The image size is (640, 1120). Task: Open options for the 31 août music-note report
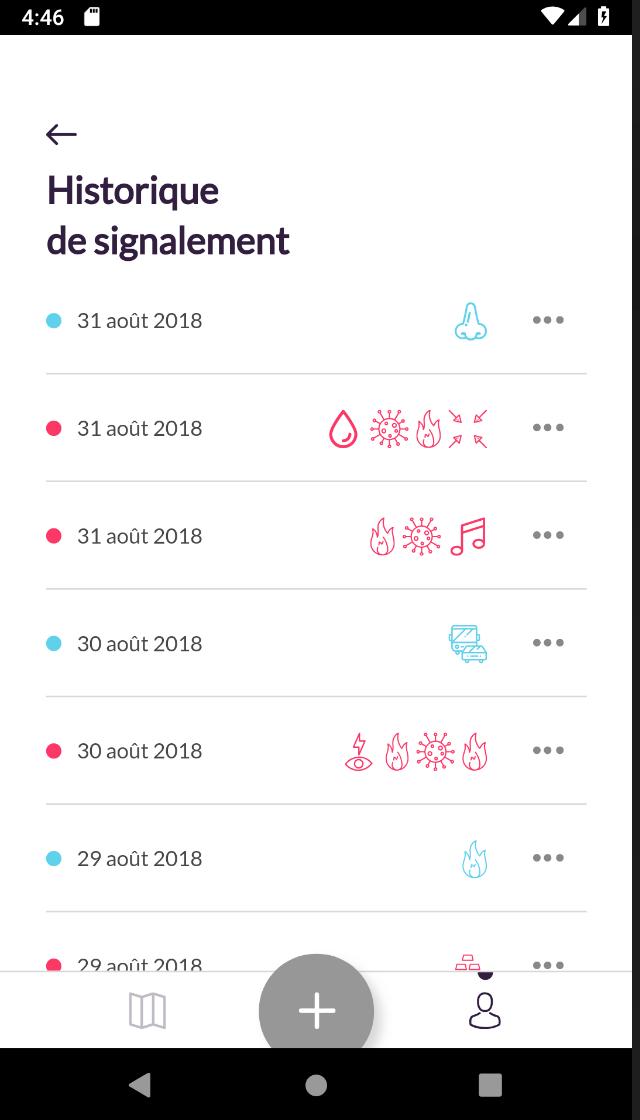(x=548, y=535)
